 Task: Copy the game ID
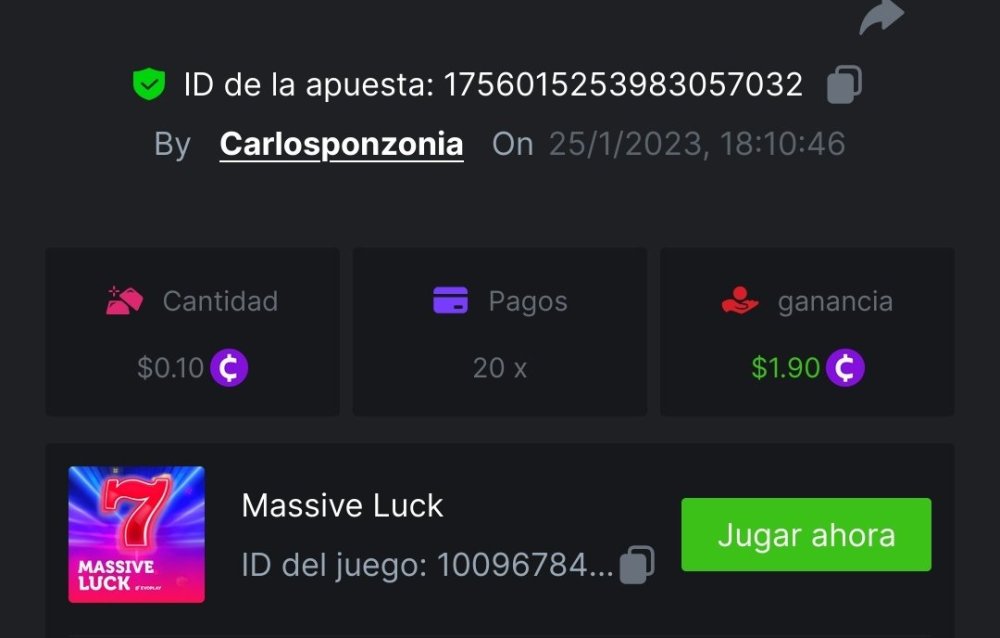pos(637,566)
